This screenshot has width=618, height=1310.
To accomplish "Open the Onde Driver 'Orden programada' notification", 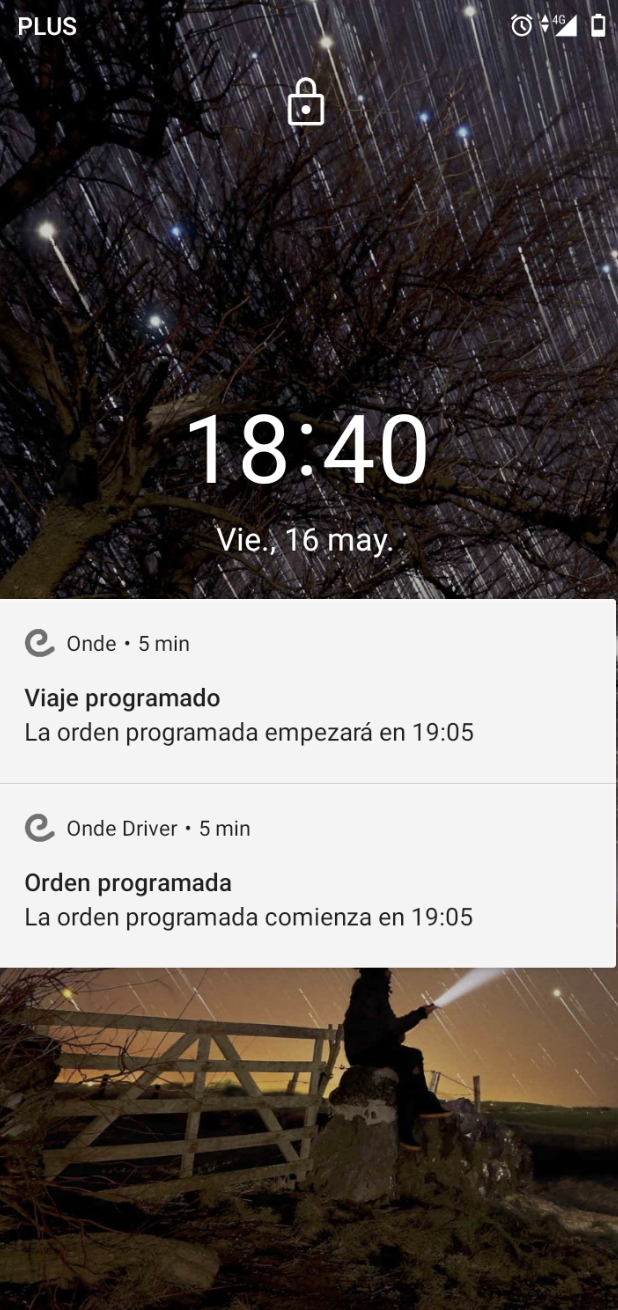I will [x=308, y=877].
